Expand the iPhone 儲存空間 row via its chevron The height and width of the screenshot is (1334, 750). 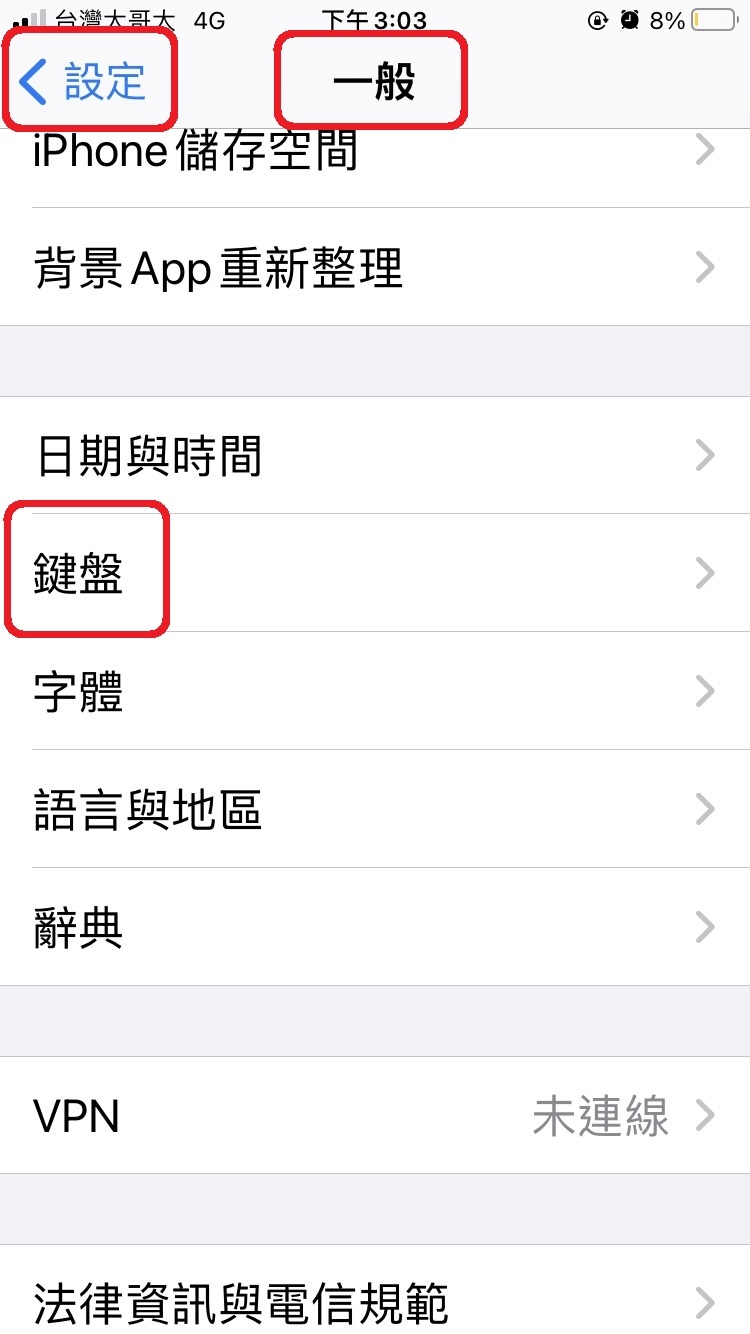705,150
